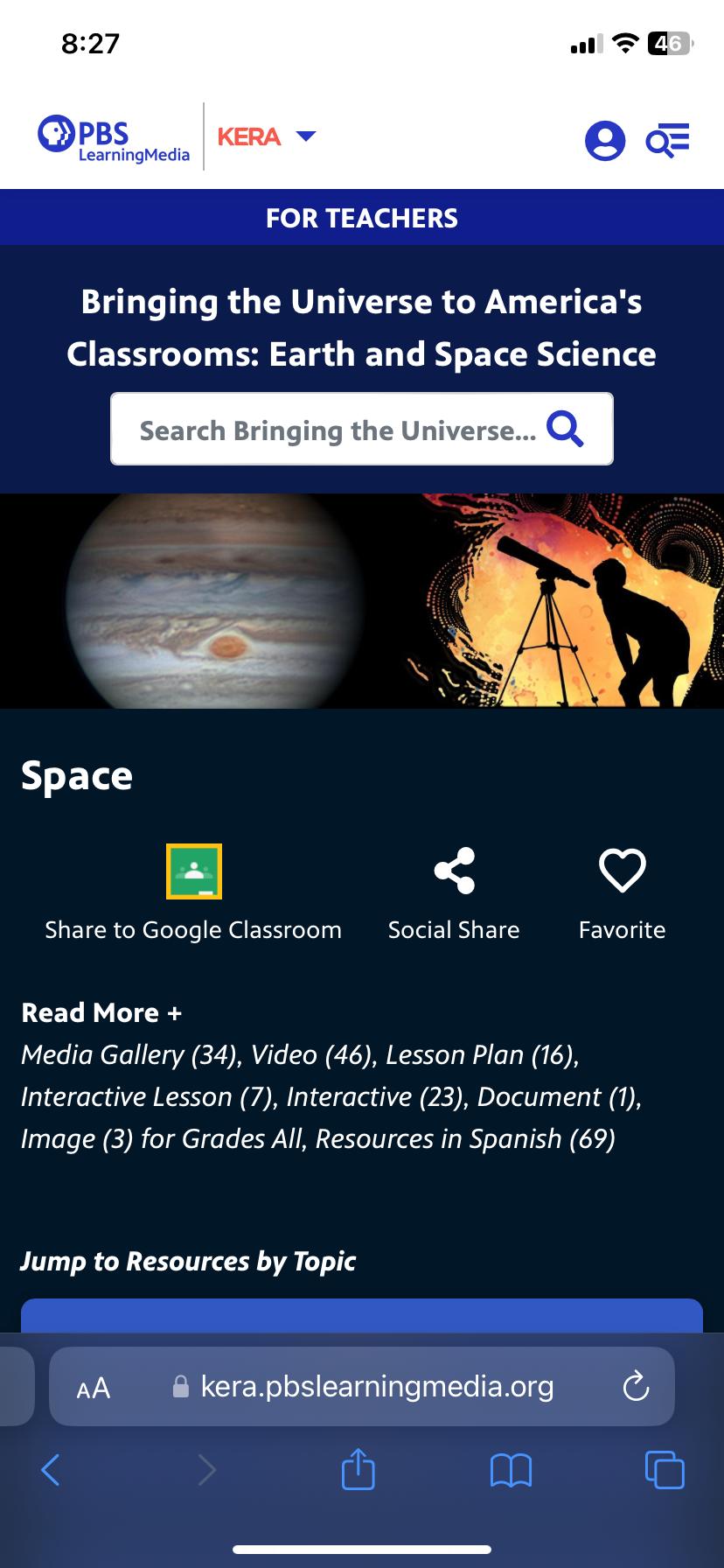This screenshot has width=724, height=1568.
Task: Expand Read More description
Action: click(x=101, y=1012)
